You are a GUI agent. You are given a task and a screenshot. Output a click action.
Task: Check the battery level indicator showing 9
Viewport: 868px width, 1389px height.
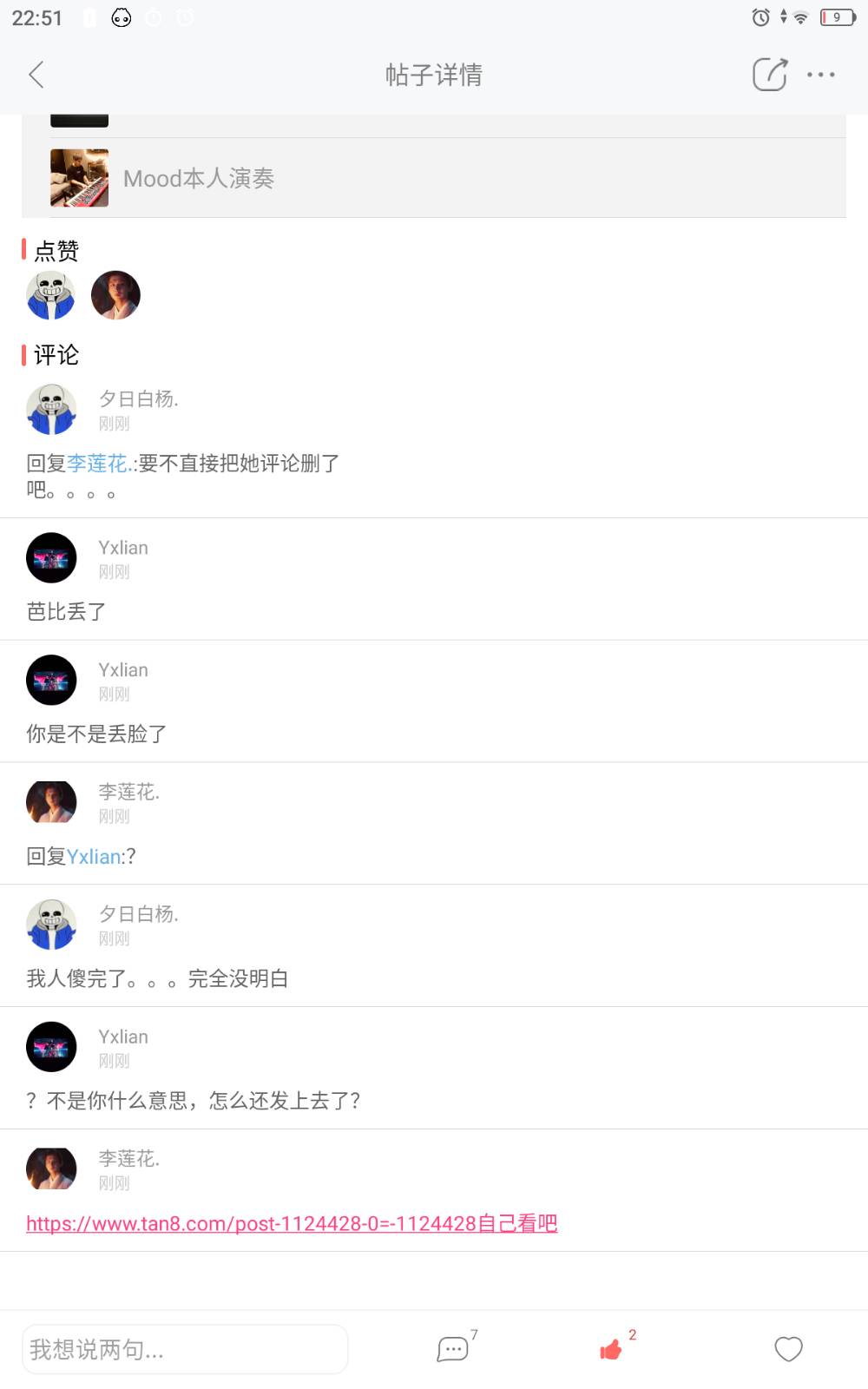(x=838, y=15)
